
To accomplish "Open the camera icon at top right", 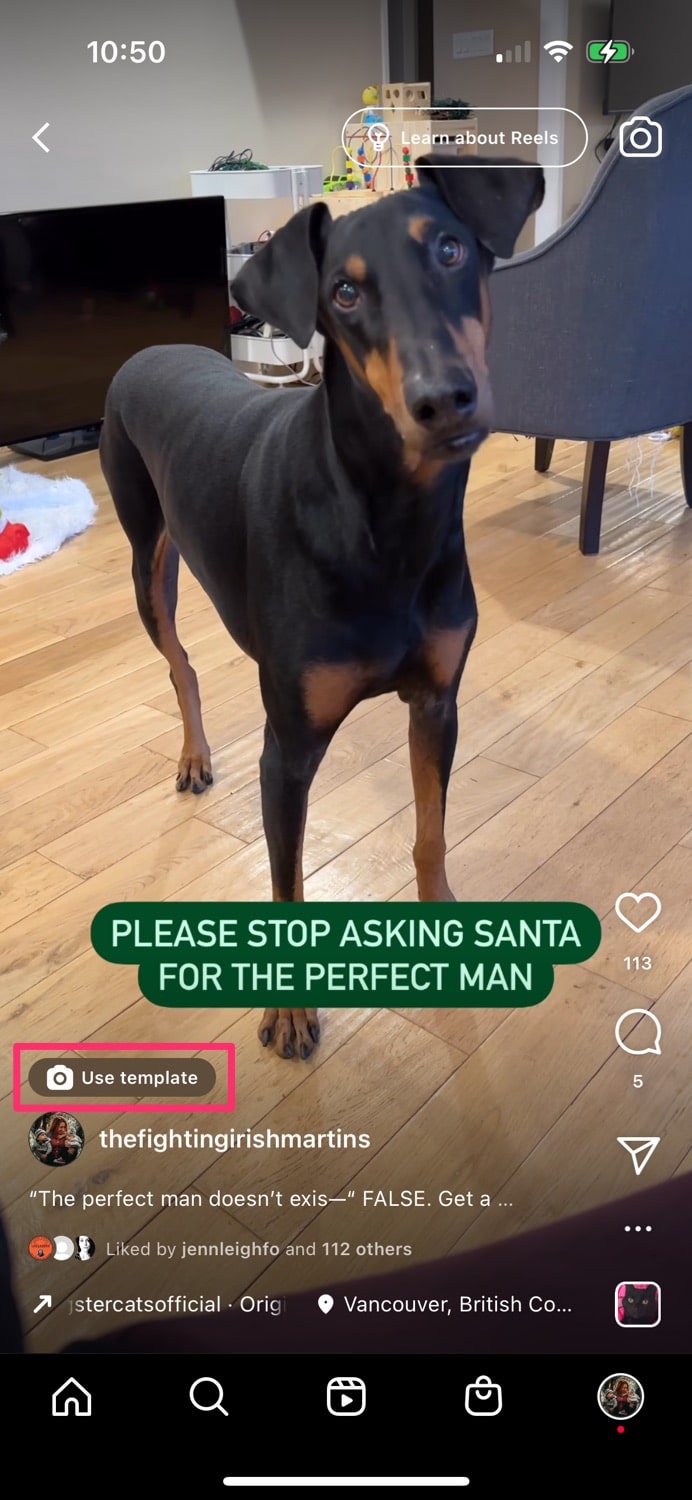I will point(640,138).
